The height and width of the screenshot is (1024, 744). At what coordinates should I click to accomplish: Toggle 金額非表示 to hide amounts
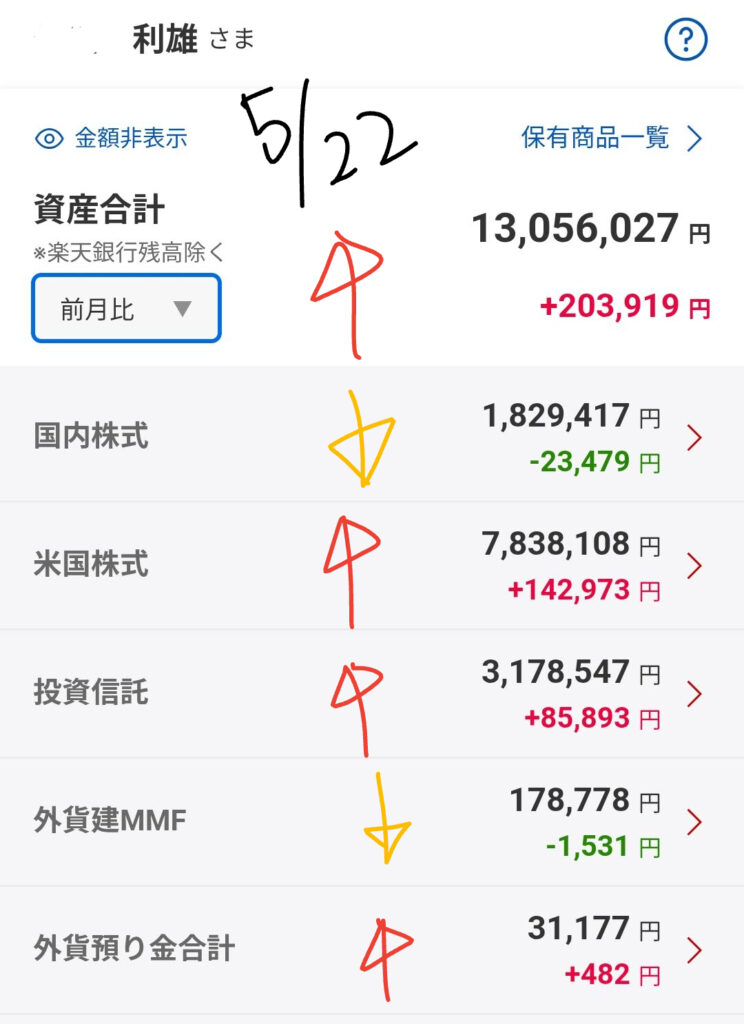[111, 138]
